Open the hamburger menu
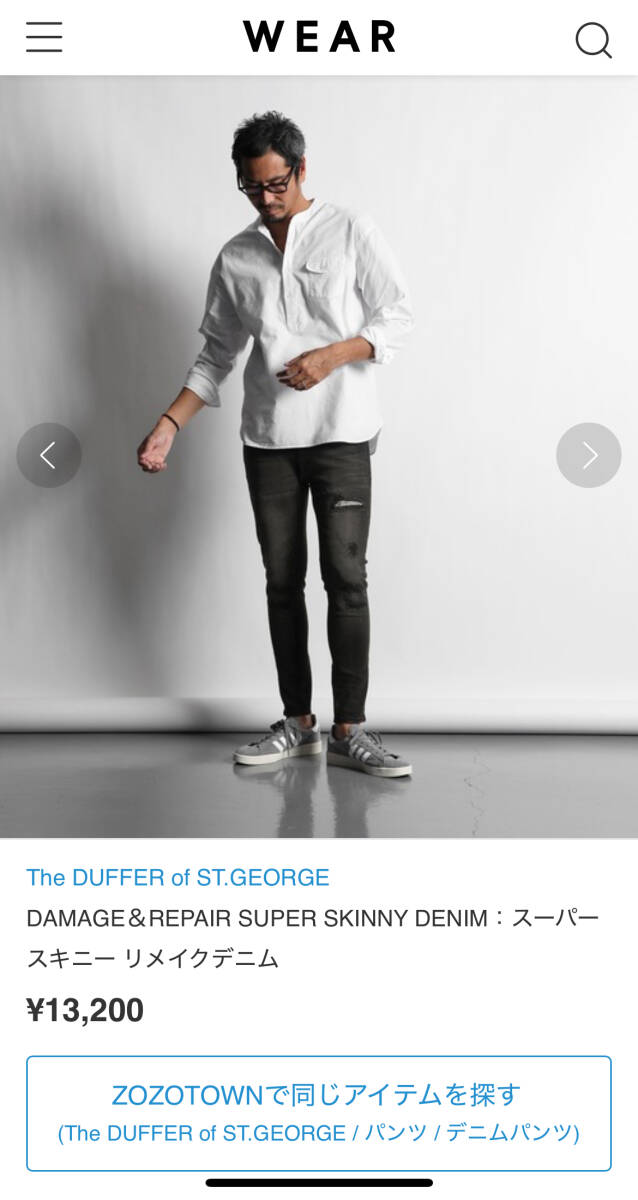The height and width of the screenshot is (1200, 638). [44, 37]
